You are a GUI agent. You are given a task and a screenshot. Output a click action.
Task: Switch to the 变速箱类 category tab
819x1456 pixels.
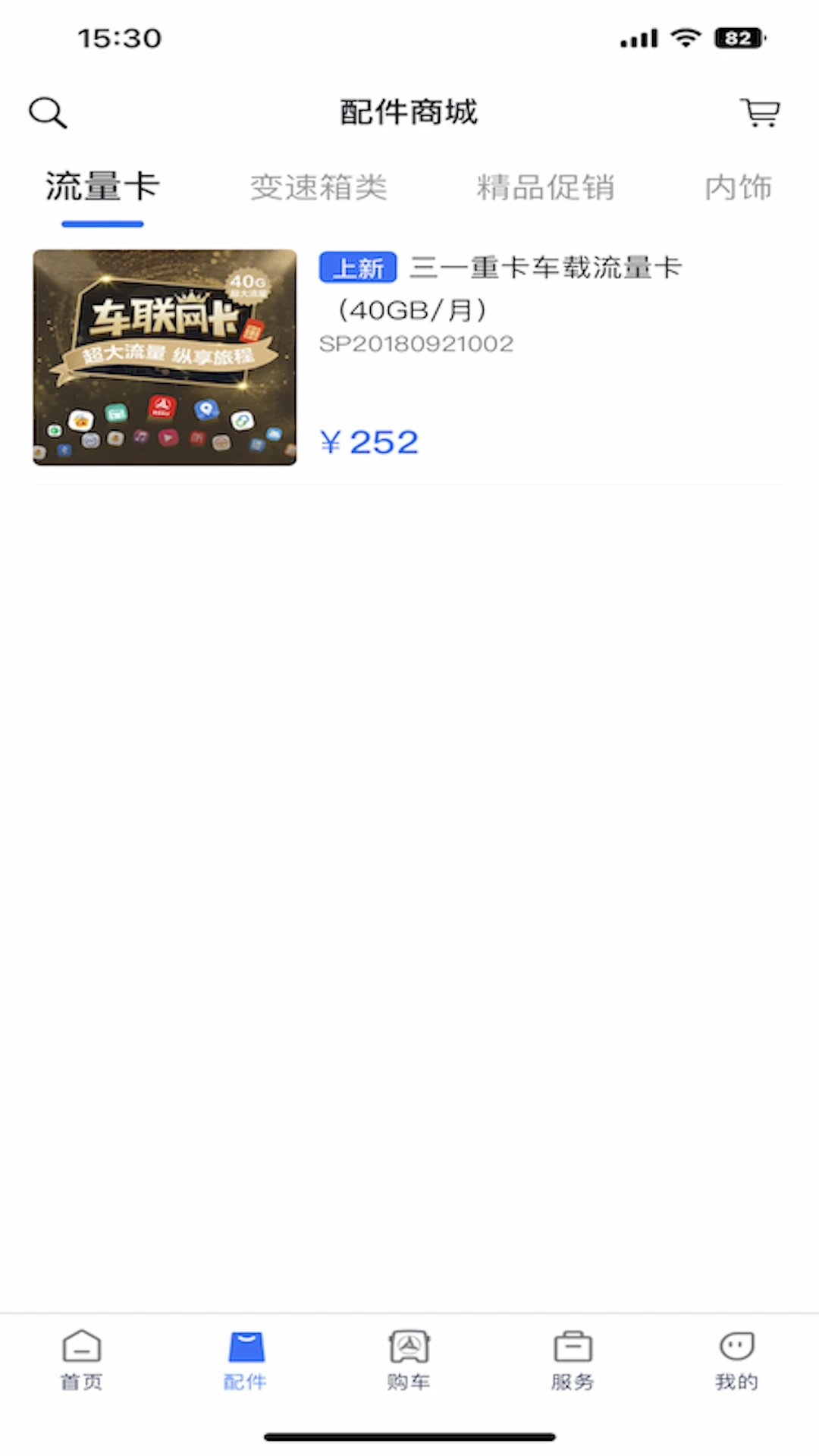pos(318,187)
